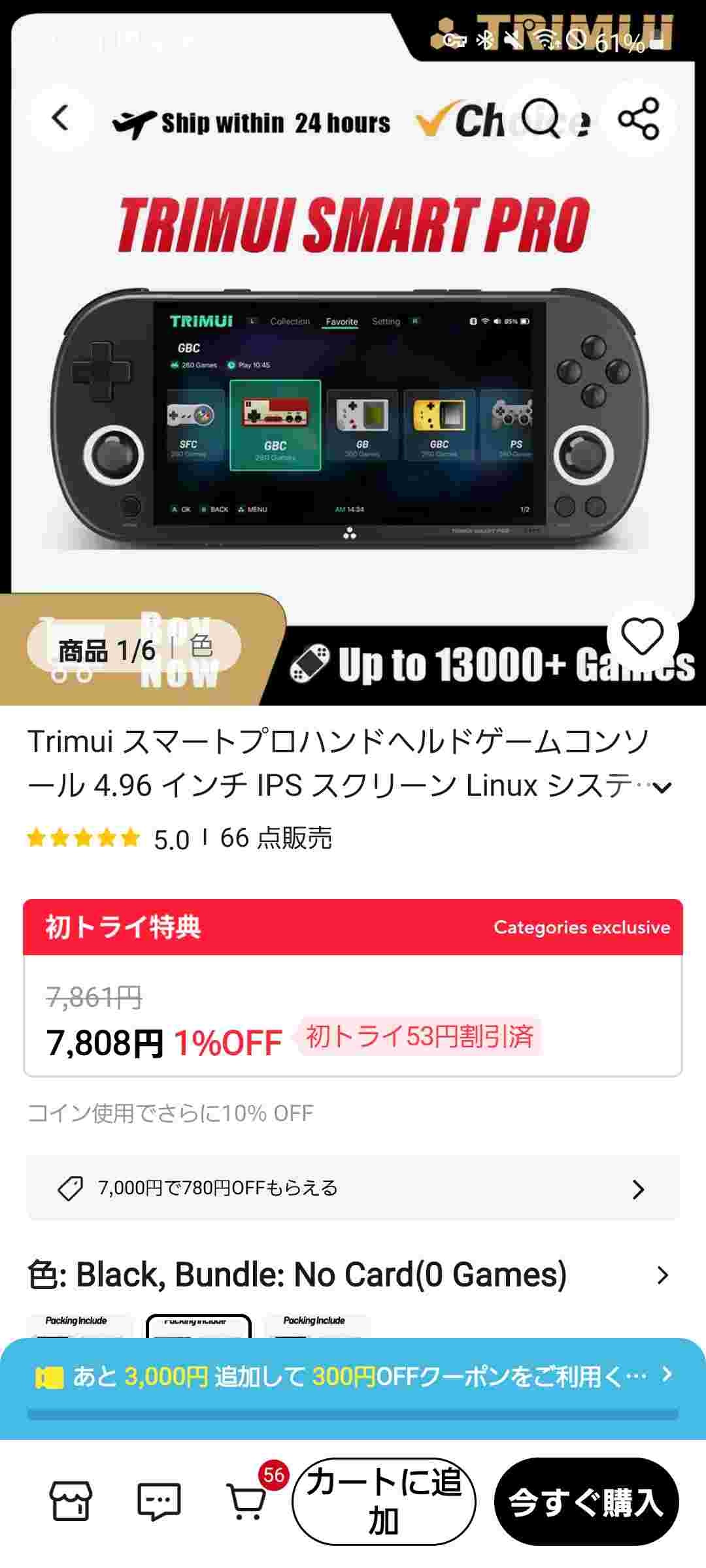
Task: Message the seller via chat icon
Action: pyautogui.click(x=159, y=1501)
